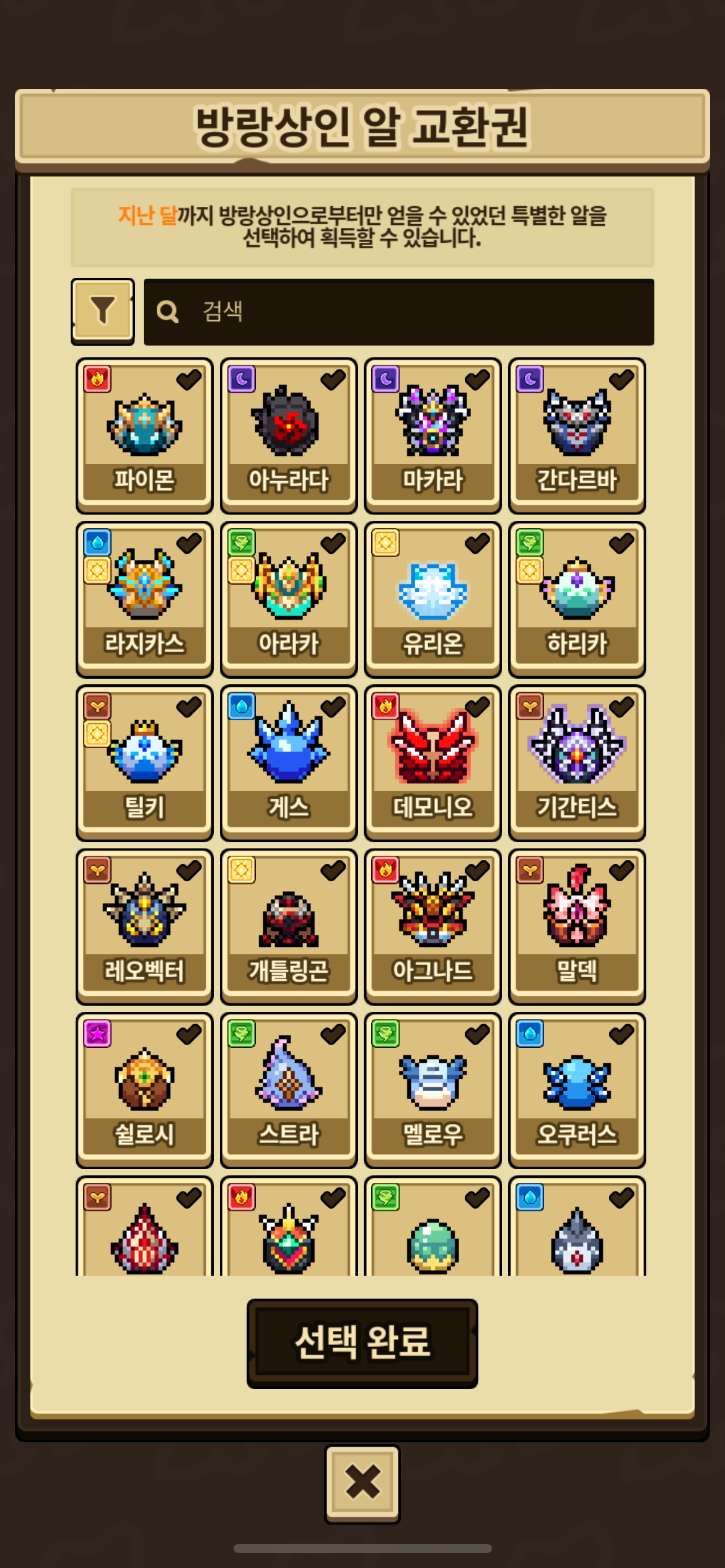Select the 유리온 egg card

pos(433,599)
